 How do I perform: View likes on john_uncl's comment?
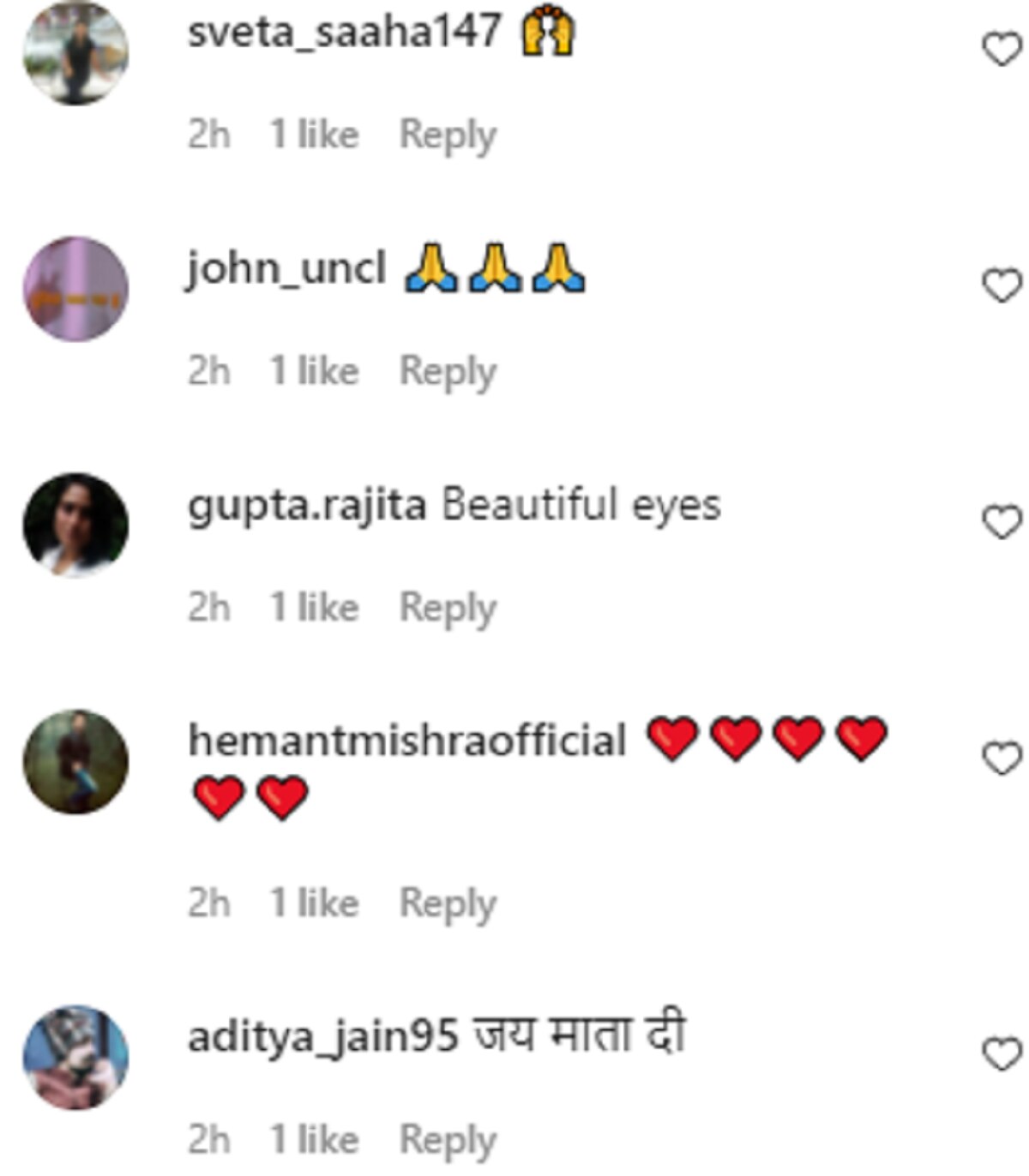click(314, 372)
